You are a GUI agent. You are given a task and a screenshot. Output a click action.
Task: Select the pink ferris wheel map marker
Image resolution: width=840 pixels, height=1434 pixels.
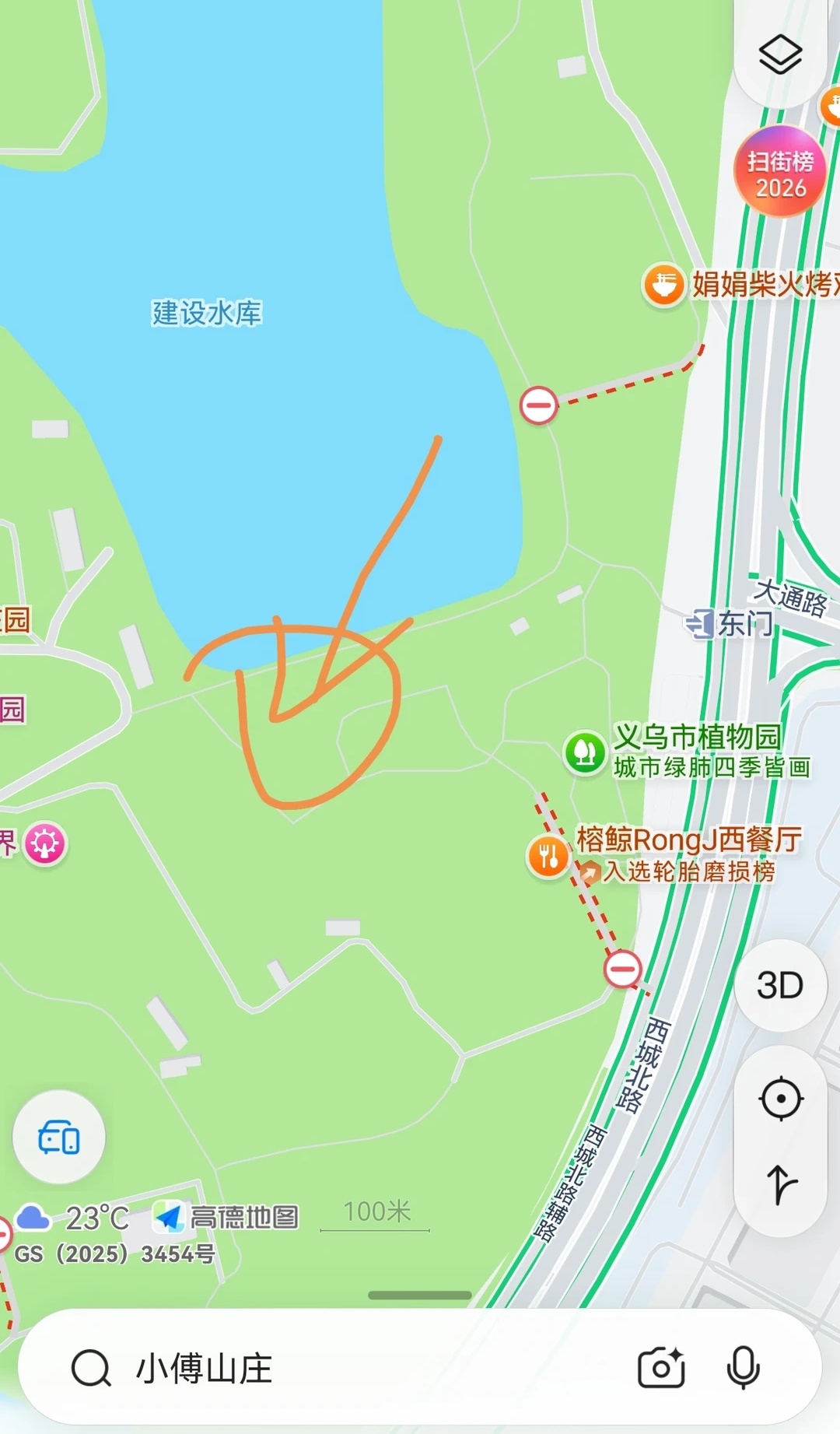(x=44, y=844)
